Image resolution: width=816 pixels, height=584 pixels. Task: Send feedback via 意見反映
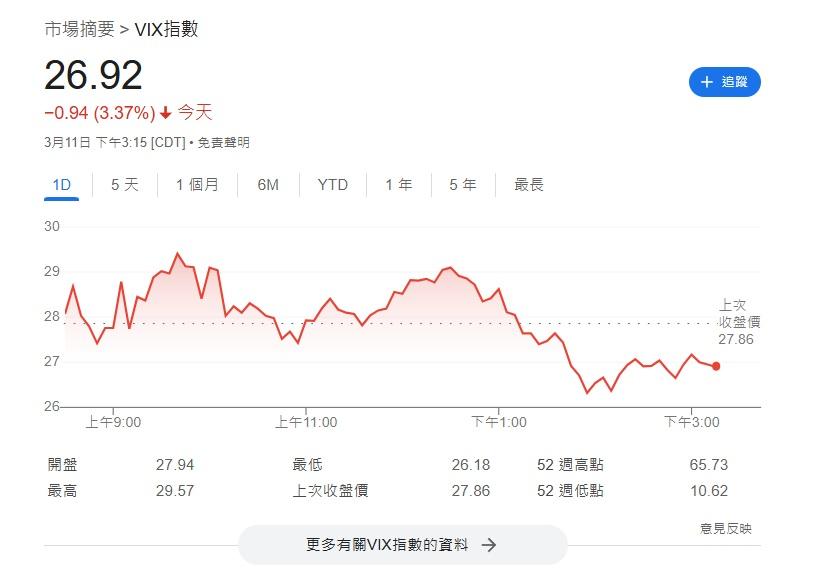click(x=725, y=528)
